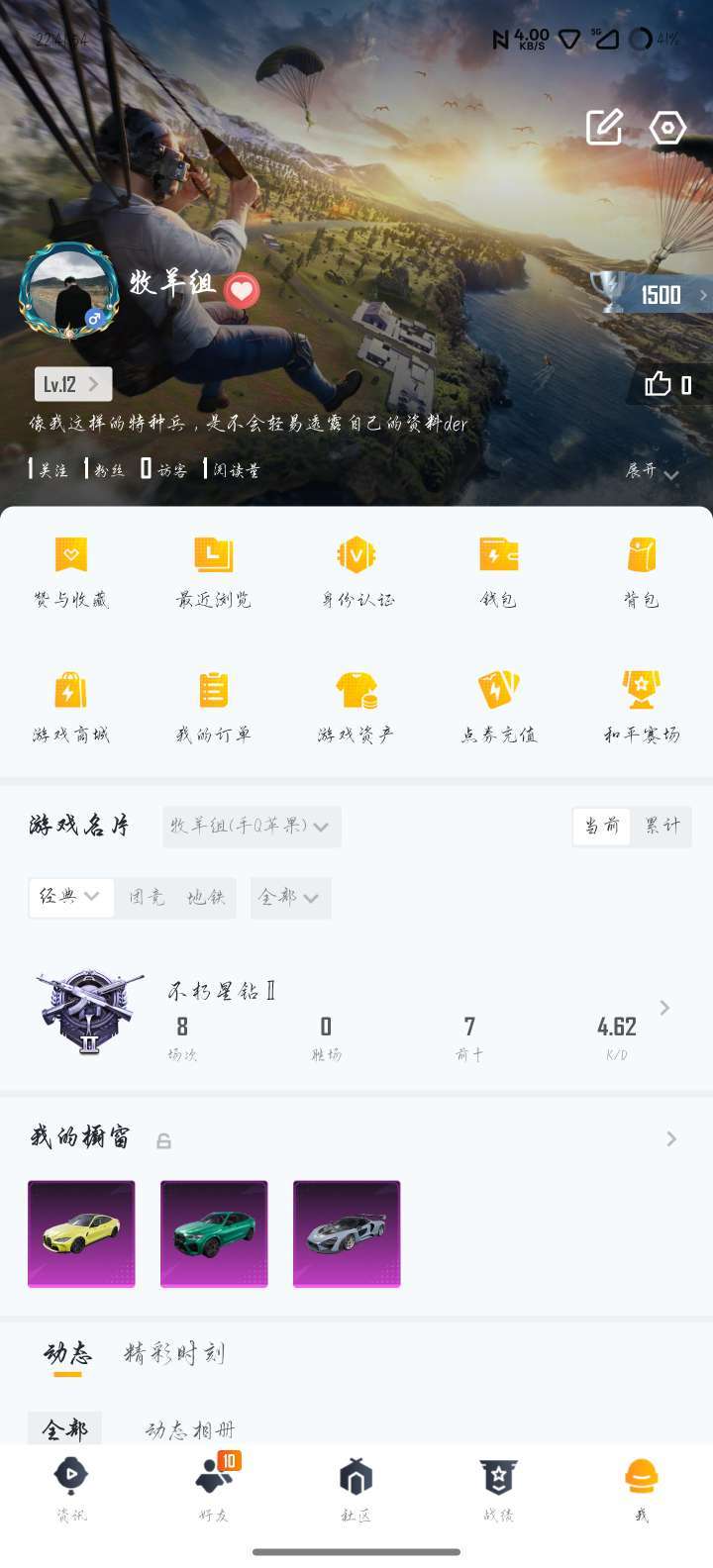This screenshot has height=1568, width=713.
Task: Expand the profile with 展开
Action: 652,471
